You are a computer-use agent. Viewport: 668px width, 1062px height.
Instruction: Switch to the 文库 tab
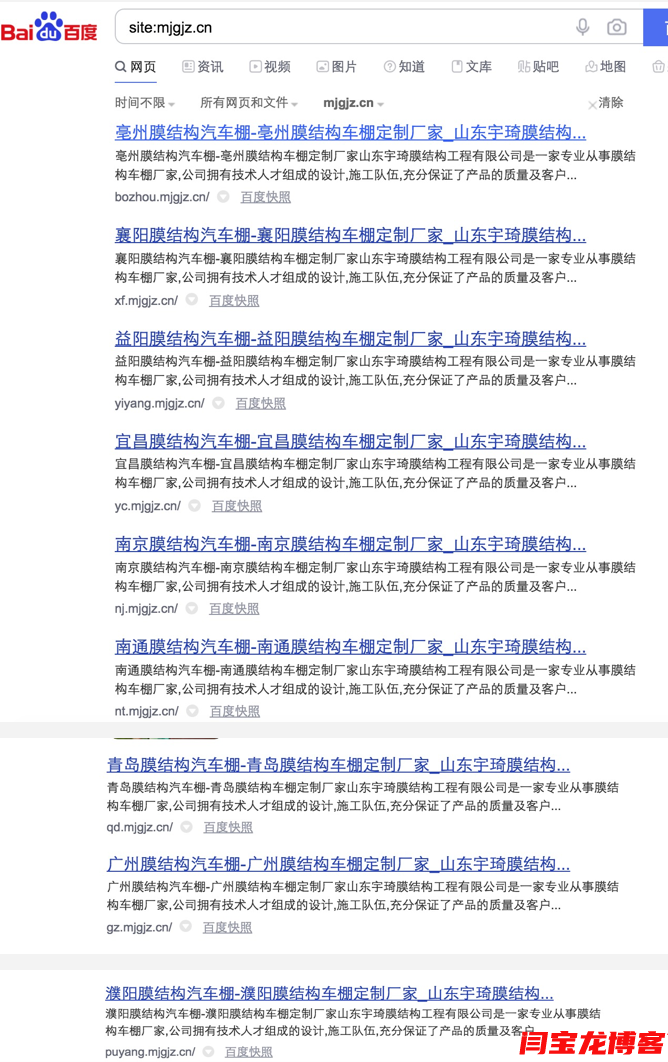(472, 67)
